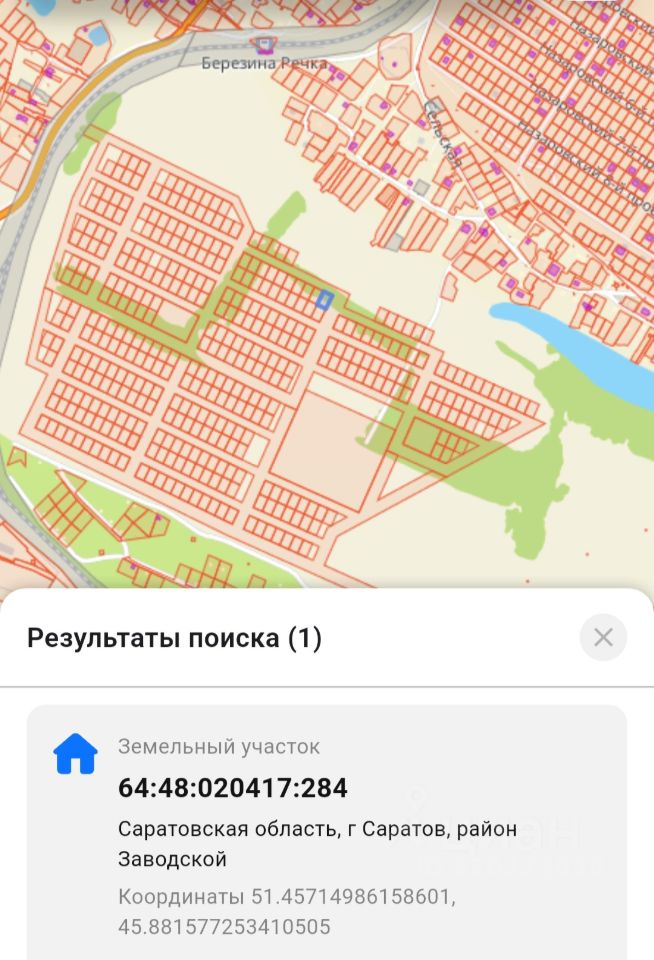Open land plot 64:48:020417:284 result
The image size is (654, 960).
point(233,788)
